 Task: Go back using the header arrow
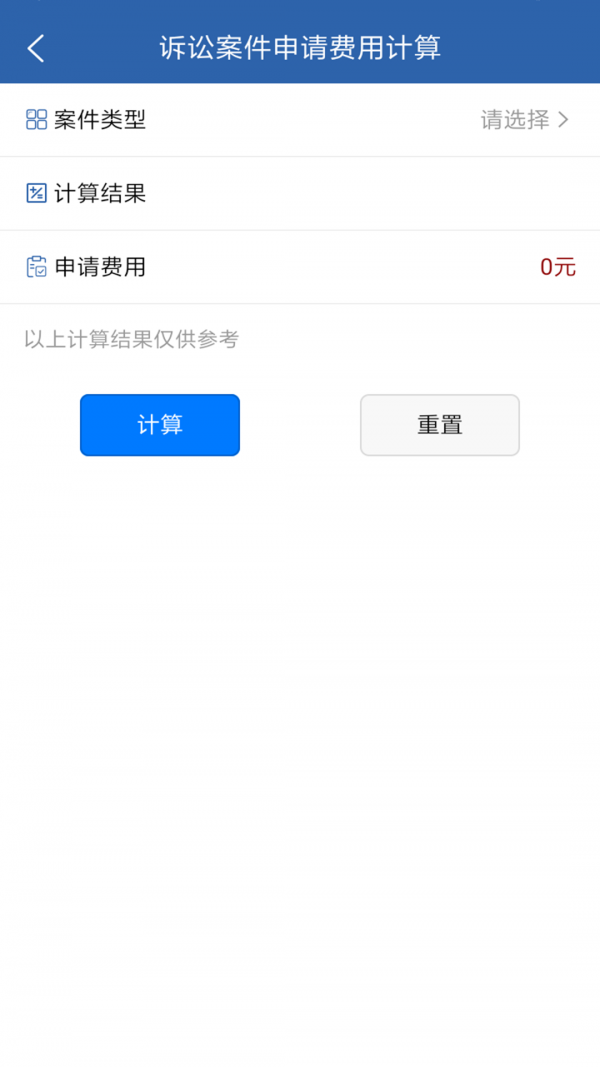(36, 48)
